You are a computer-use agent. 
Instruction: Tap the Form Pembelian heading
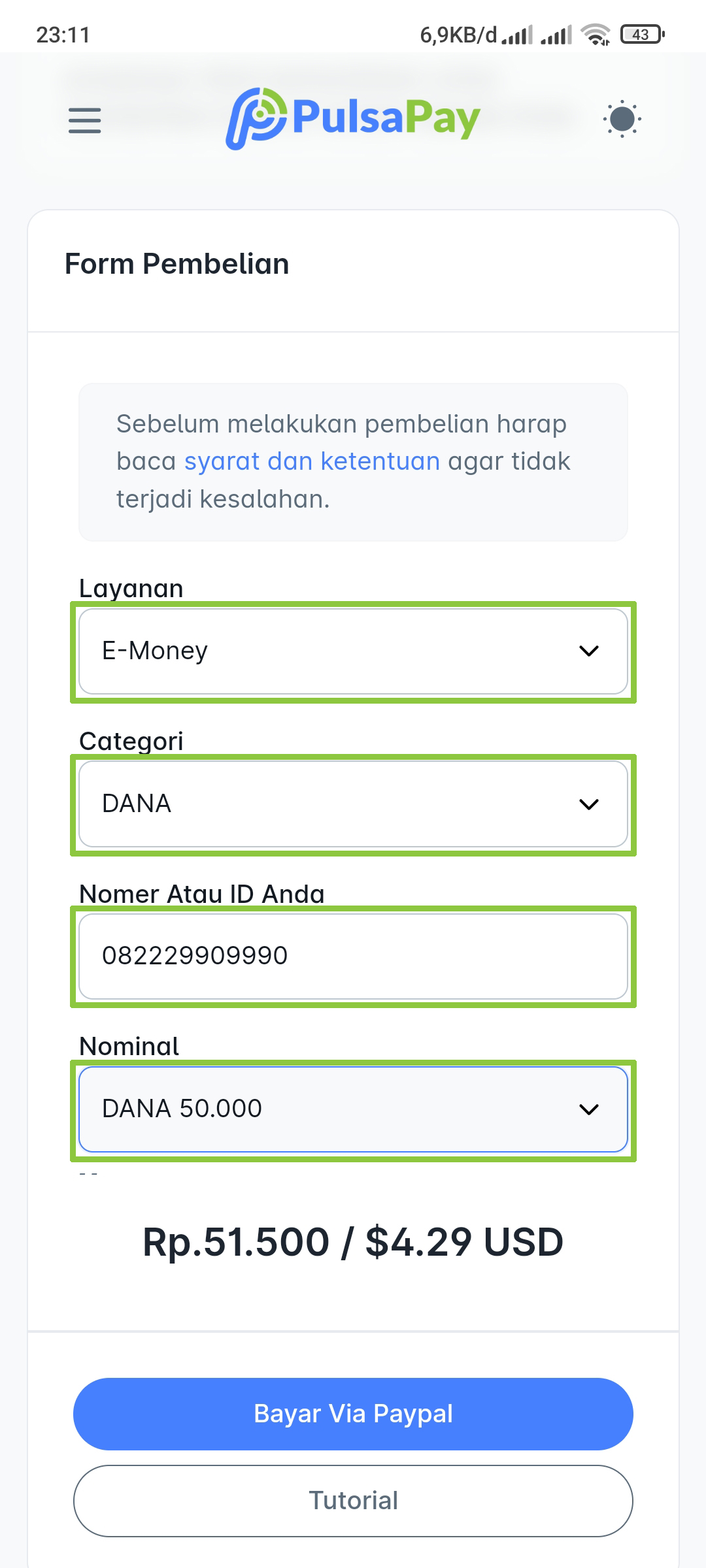click(176, 264)
